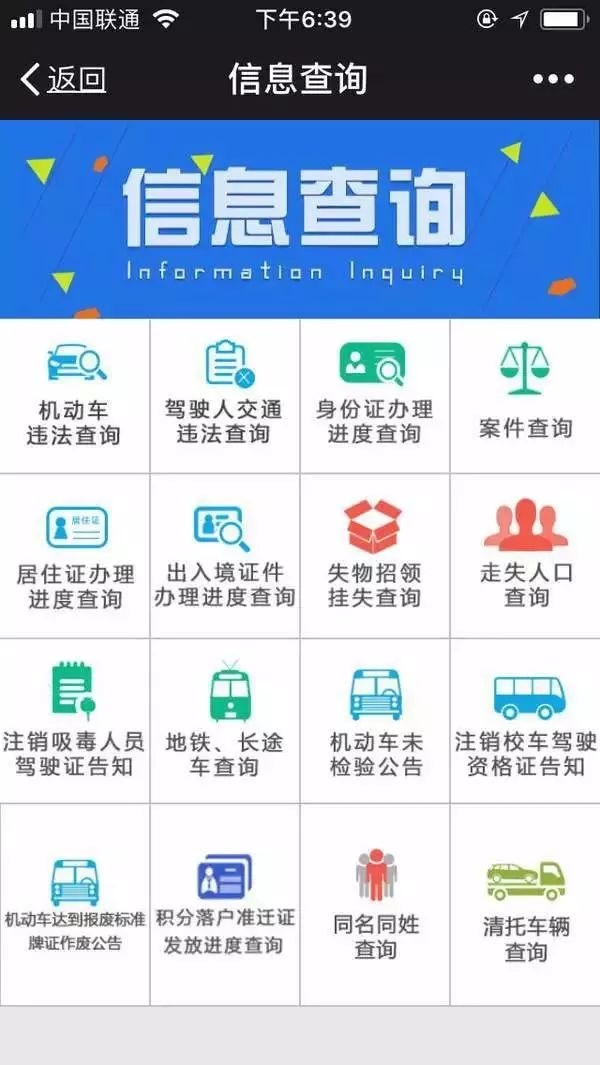Select 出入境证件办理进度查询

click(x=224, y=556)
